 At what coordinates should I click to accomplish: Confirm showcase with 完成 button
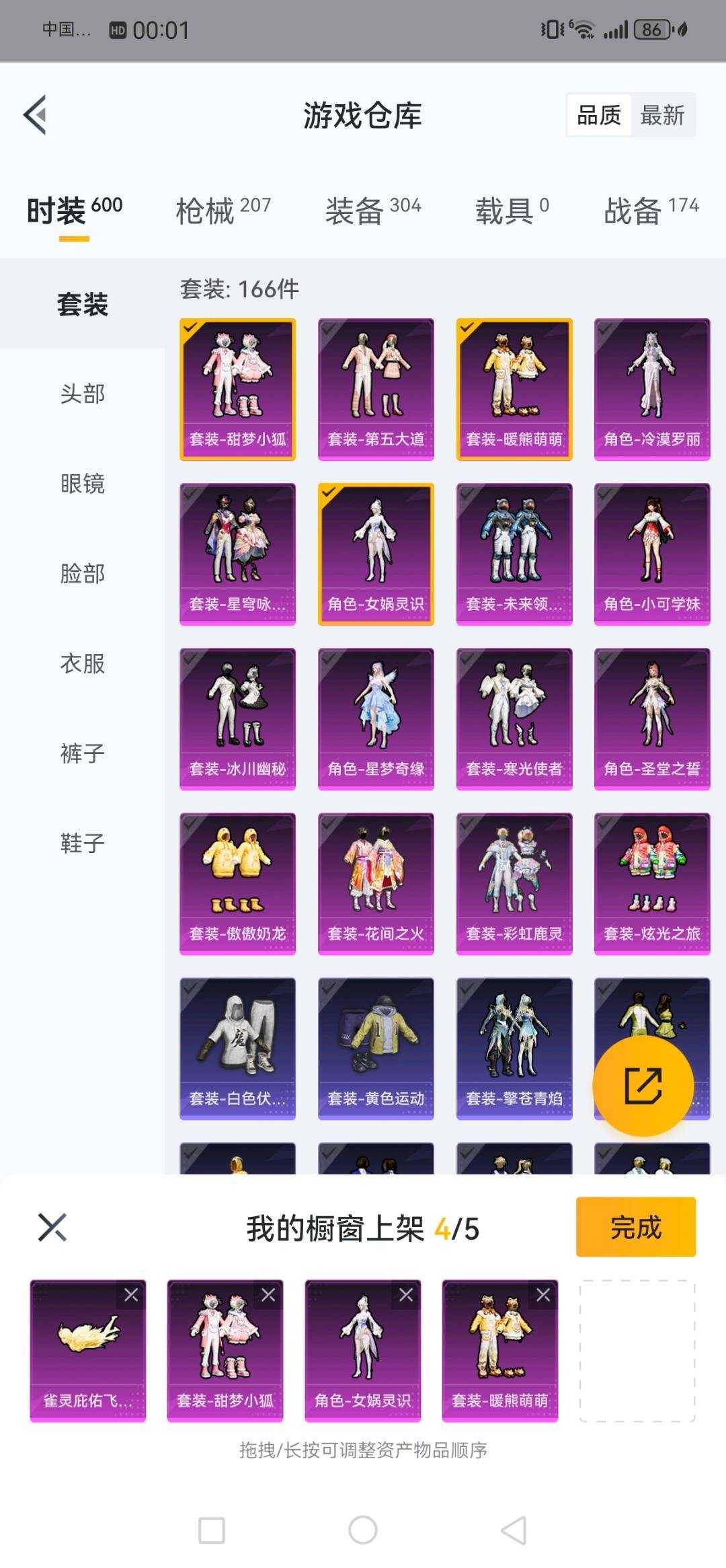635,1227
